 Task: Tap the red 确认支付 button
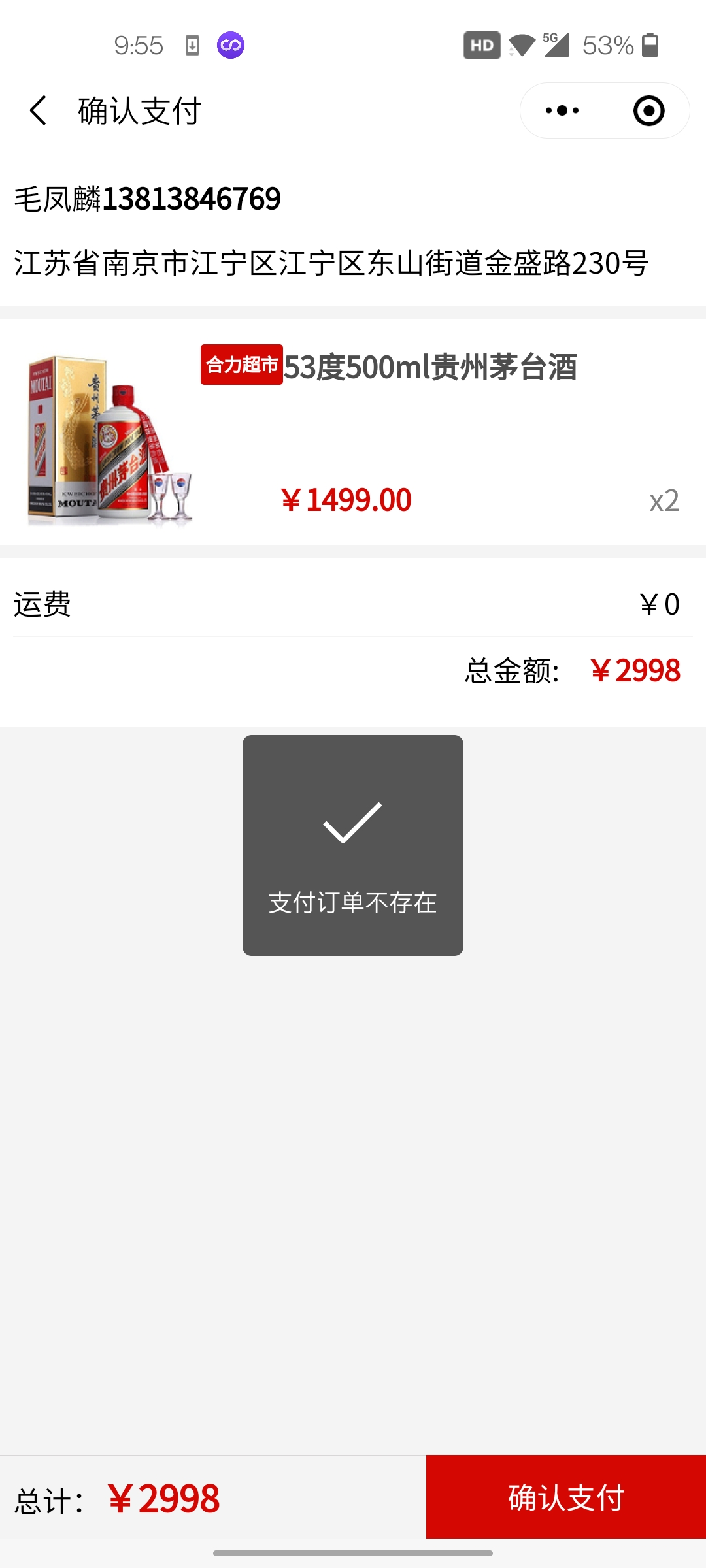coord(565,1496)
